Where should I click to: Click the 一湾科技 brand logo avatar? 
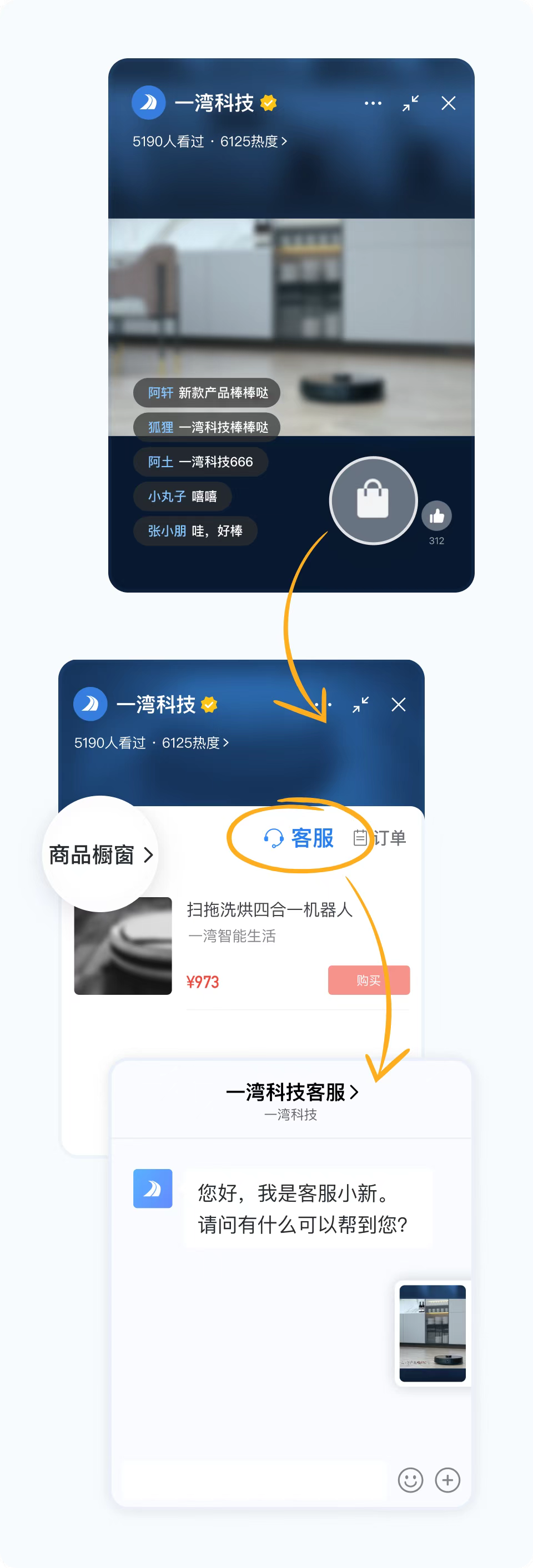point(148,102)
